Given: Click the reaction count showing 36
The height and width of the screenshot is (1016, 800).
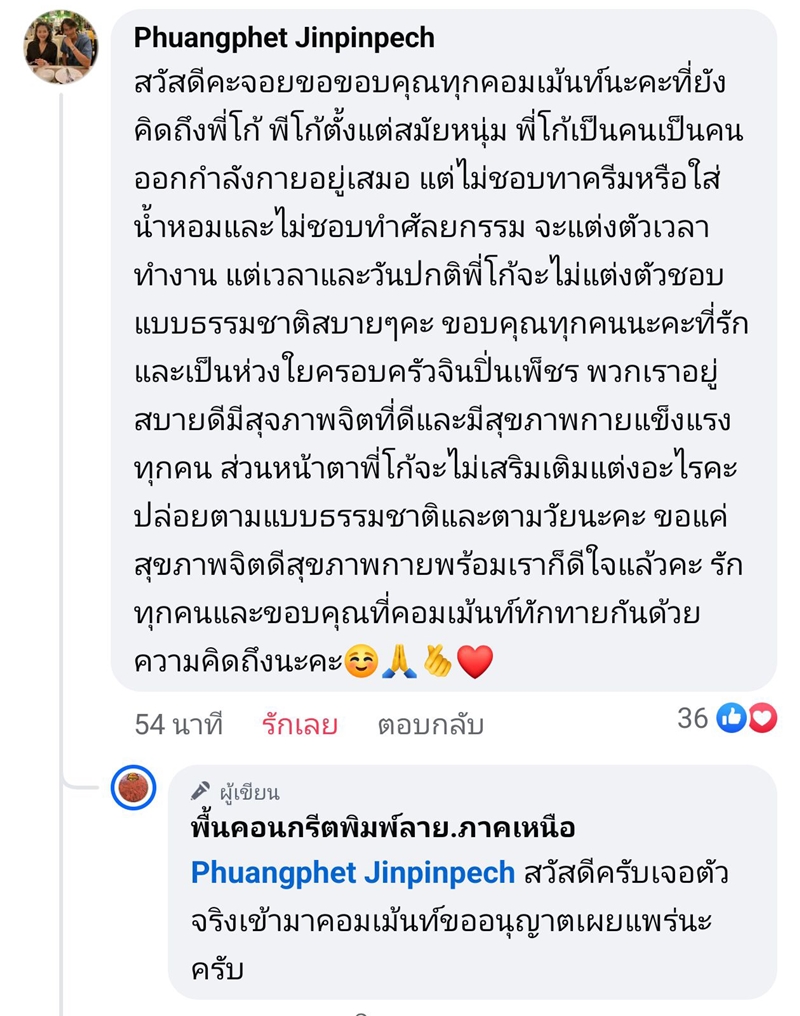Looking at the screenshot, I should point(692,718).
